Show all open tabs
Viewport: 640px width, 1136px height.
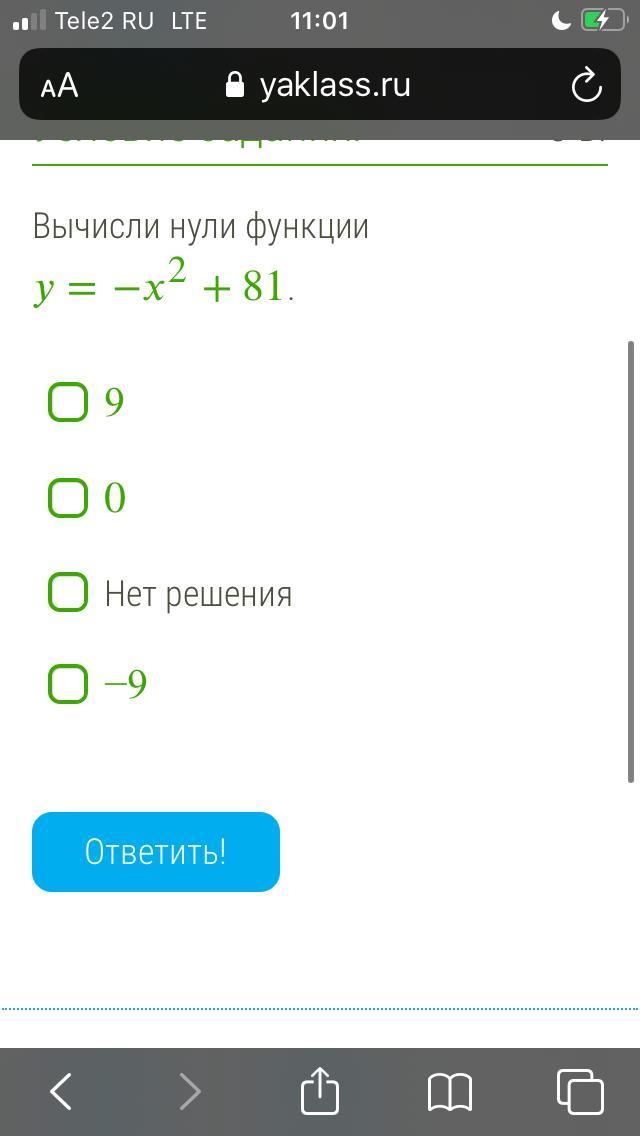(x=580, y=1091)
